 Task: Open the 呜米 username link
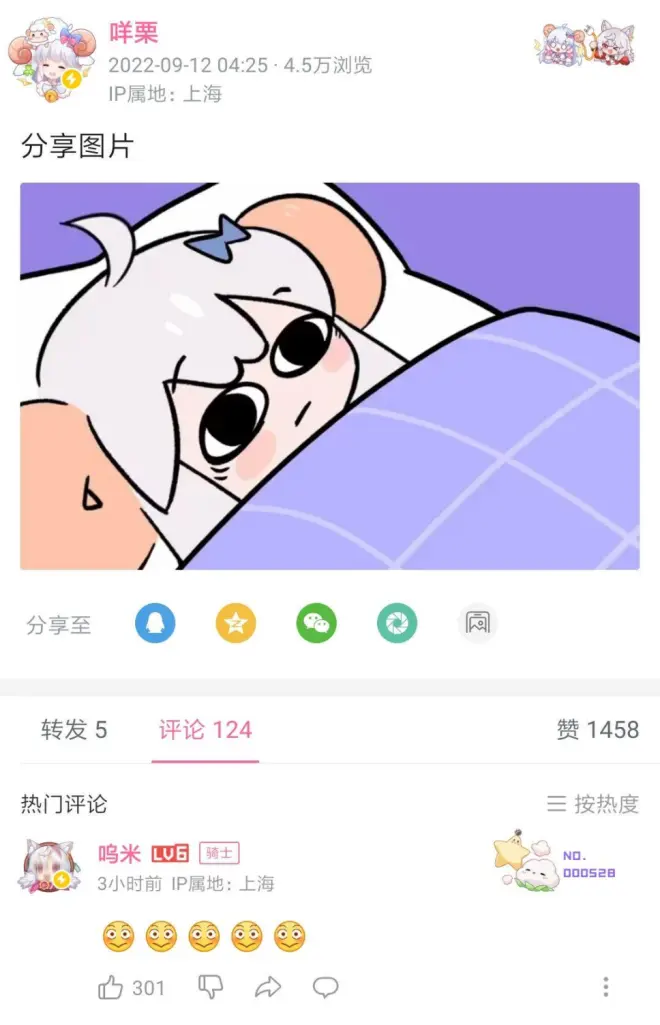[x=119, y=854]
